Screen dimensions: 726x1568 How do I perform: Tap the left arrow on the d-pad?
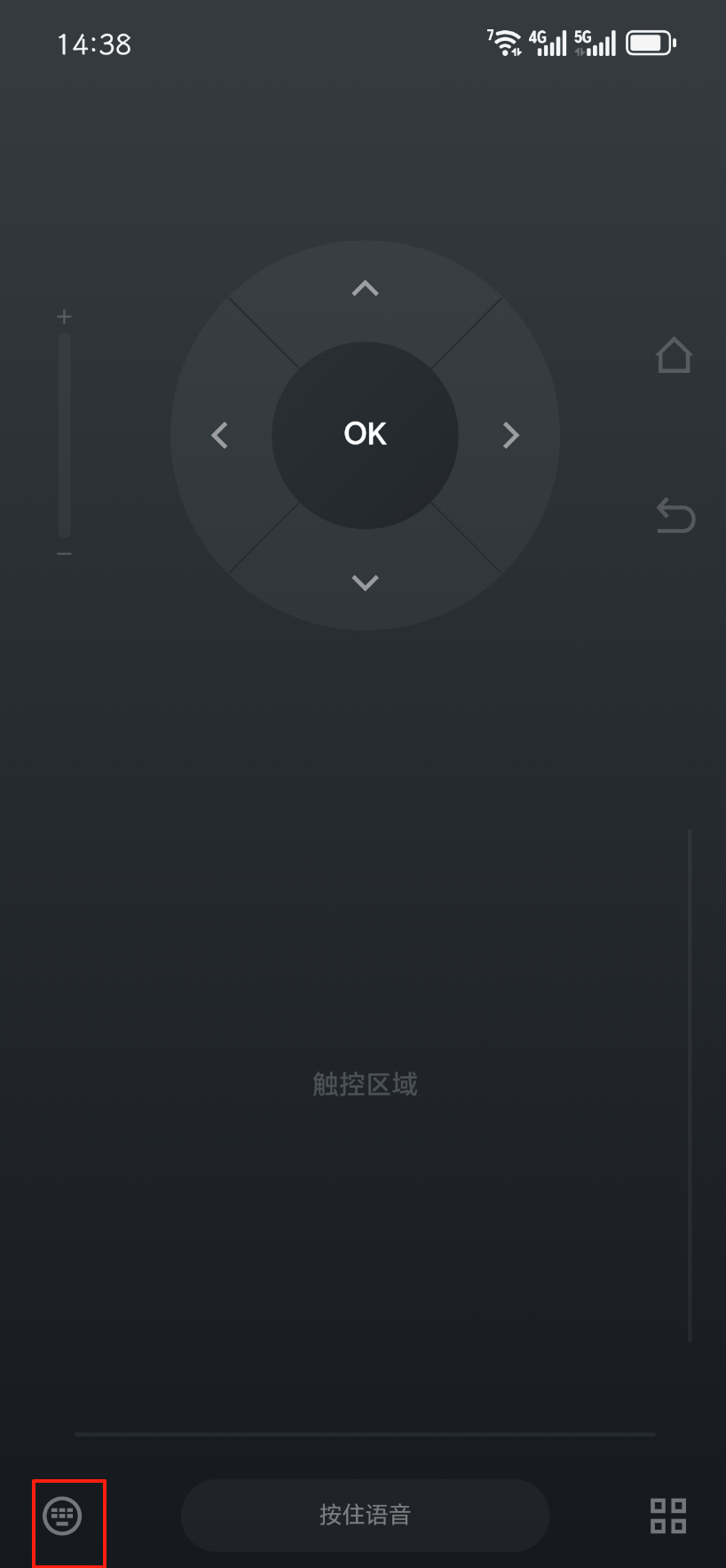pos(219,435)
